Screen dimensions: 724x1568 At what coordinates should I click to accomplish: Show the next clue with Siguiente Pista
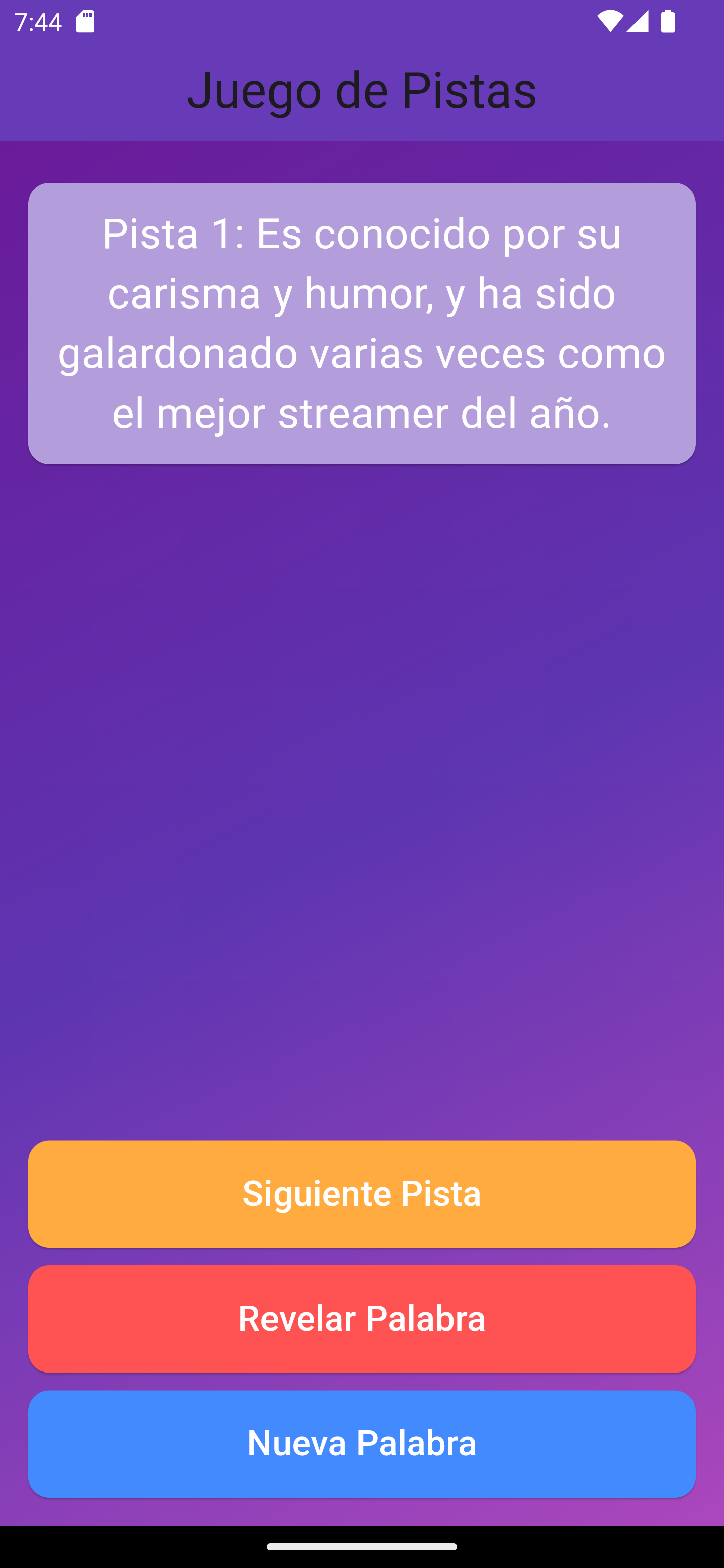361,1194
